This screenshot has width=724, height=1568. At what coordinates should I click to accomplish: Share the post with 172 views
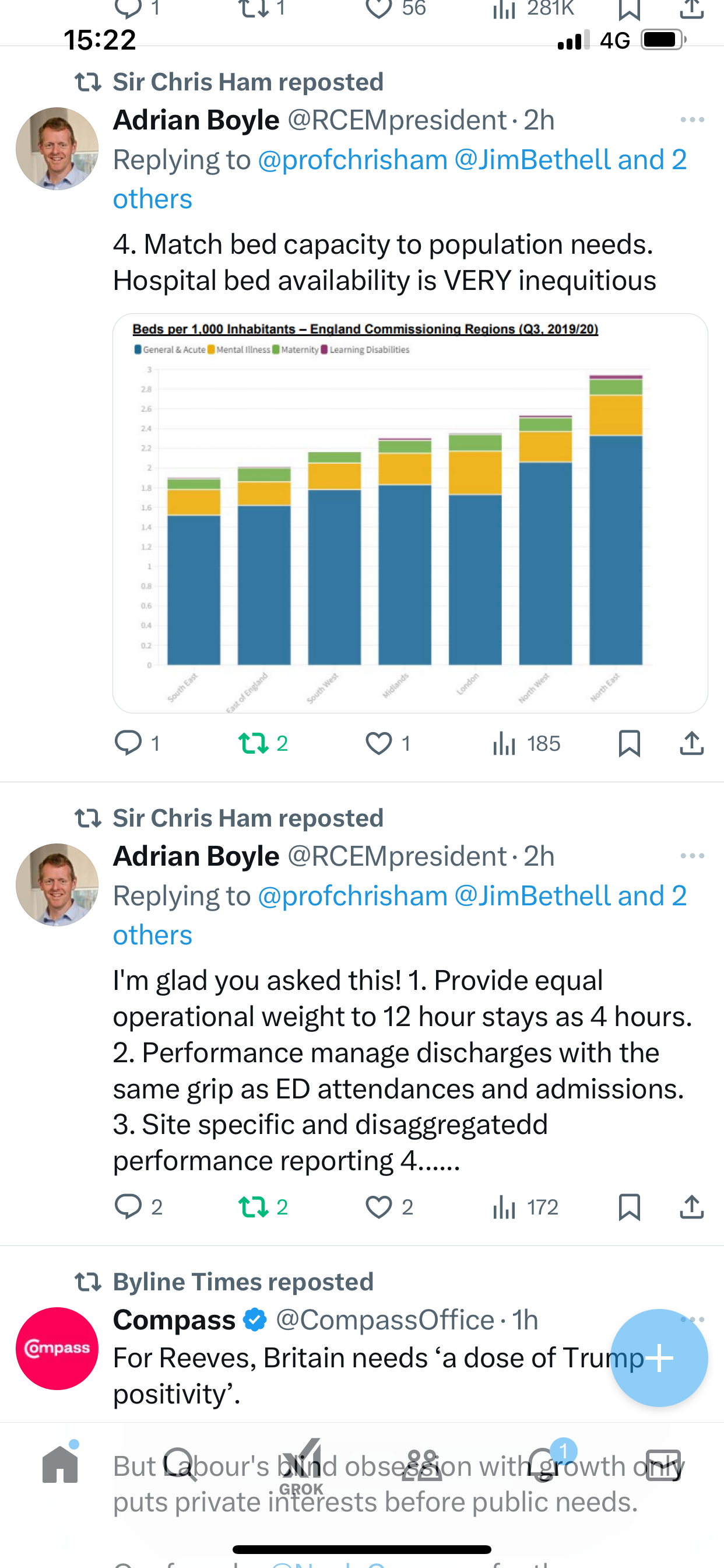[x=692, y=1206]
